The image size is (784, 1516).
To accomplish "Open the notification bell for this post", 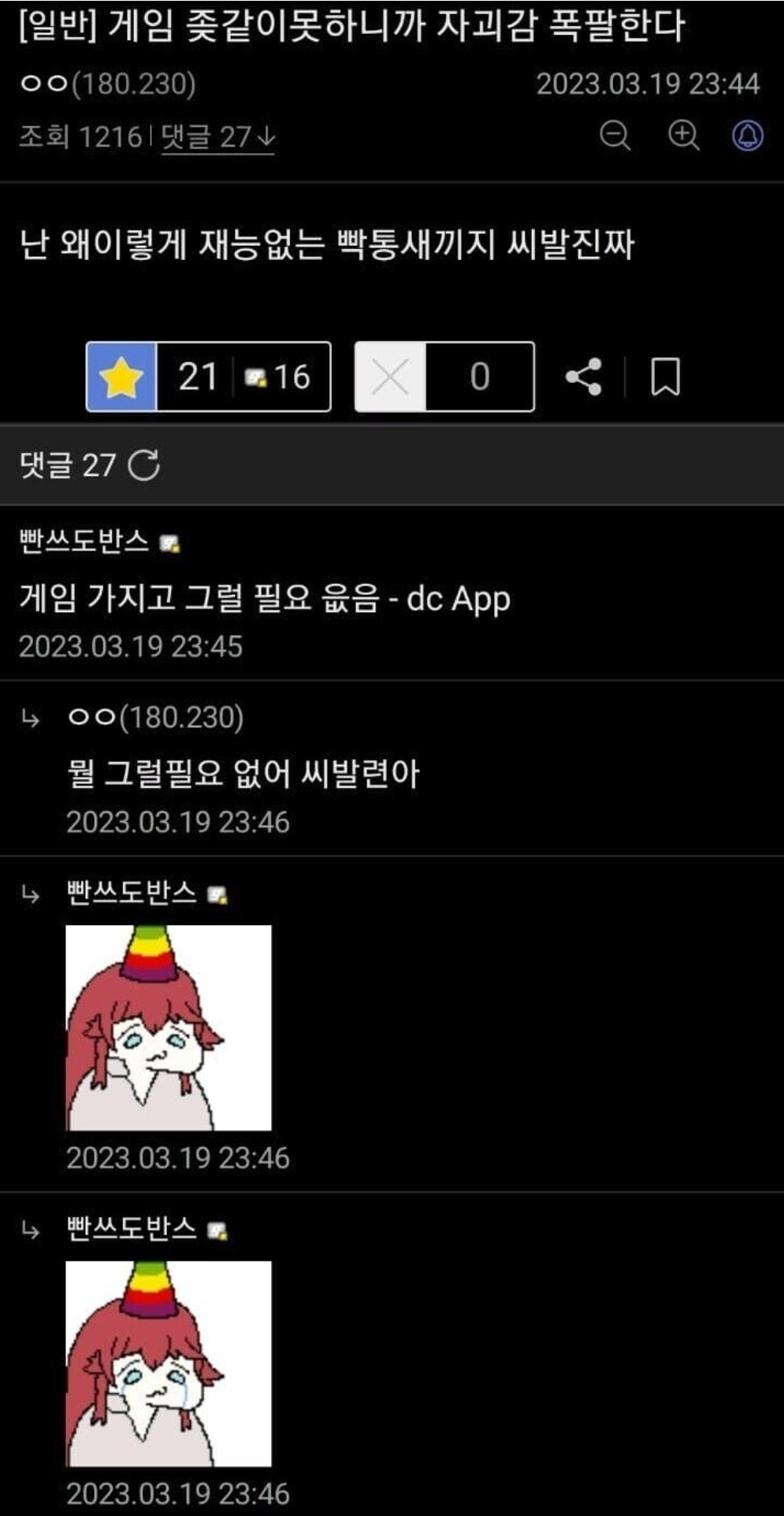I will click(x=747, y=136).
